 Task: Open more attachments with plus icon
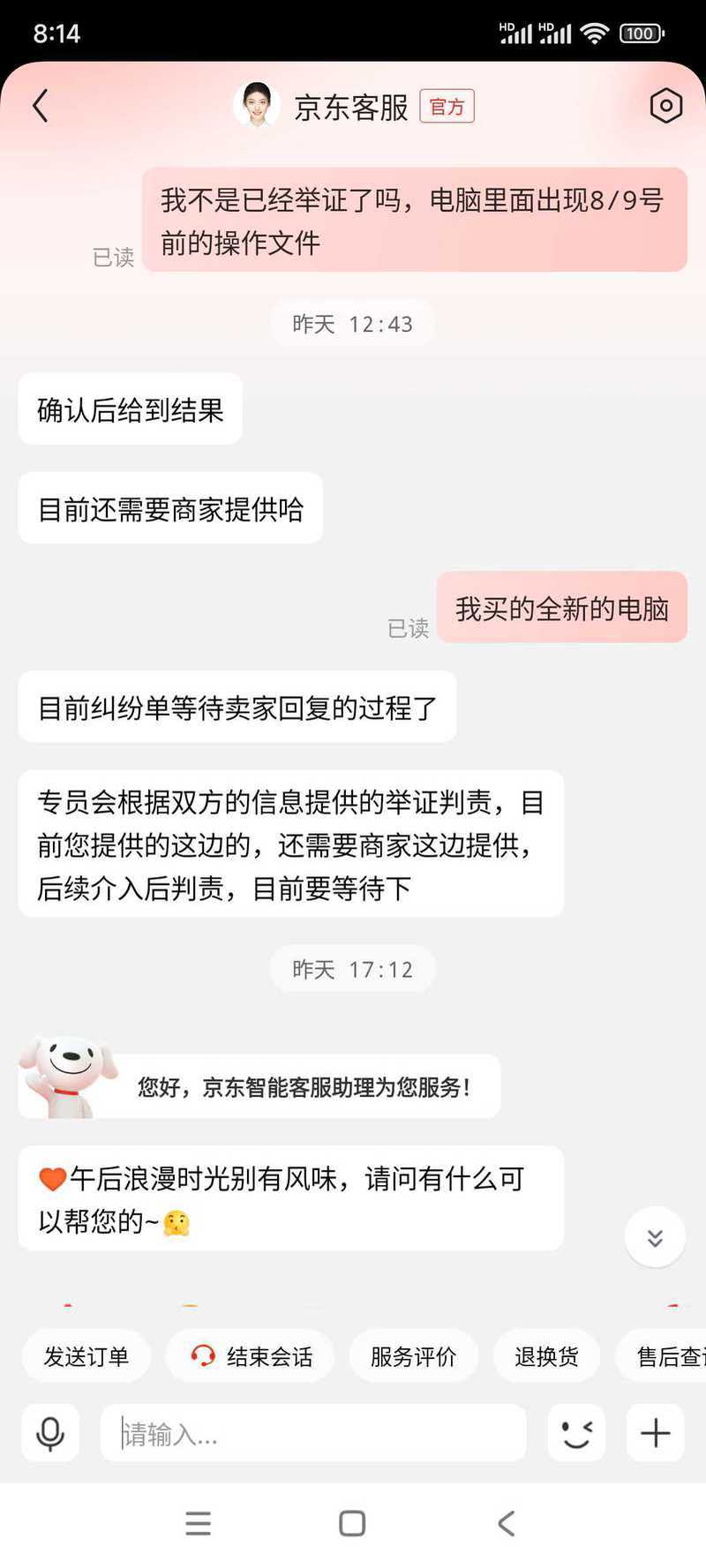coord(655,1434)
